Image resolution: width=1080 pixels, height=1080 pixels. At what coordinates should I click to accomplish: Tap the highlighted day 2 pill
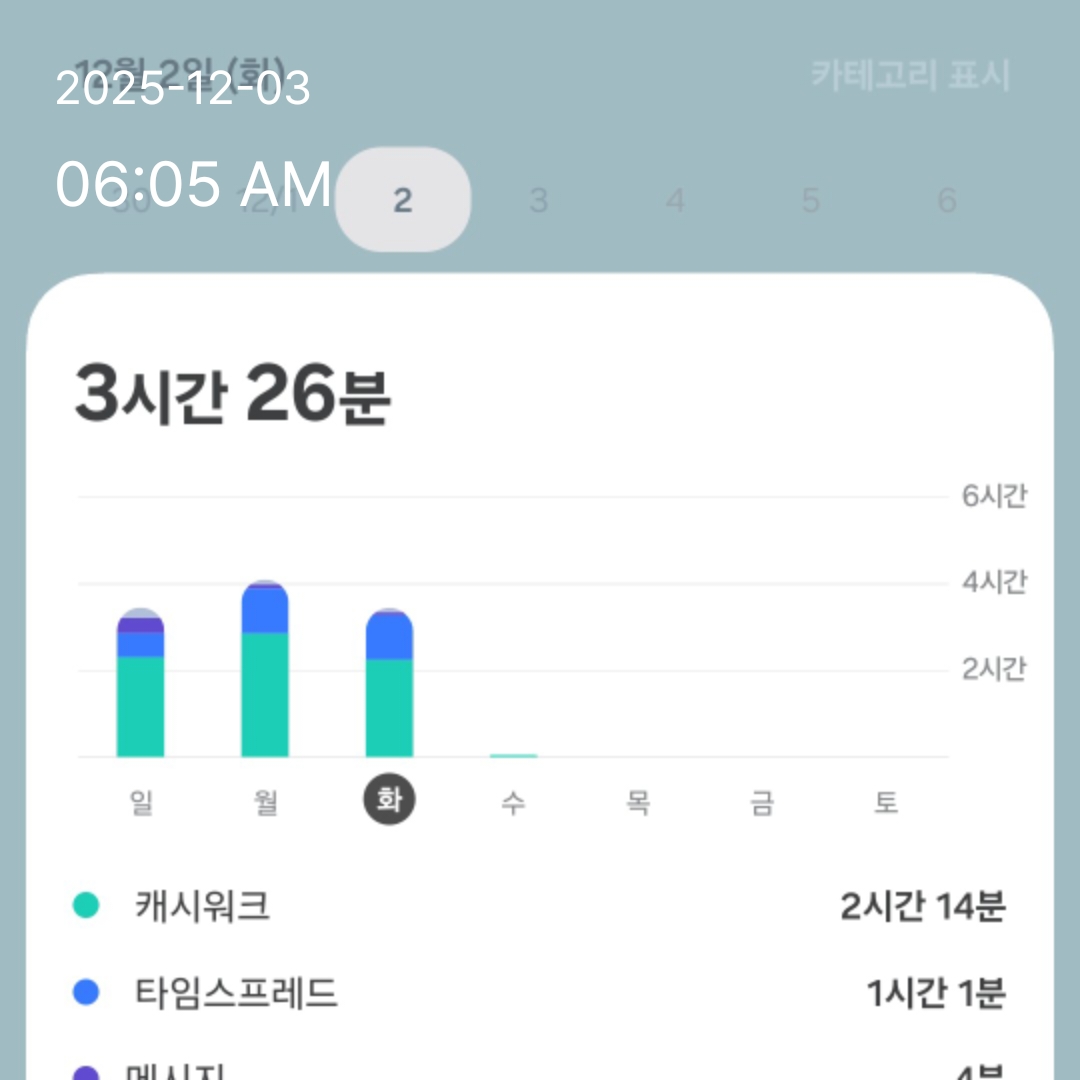click(402, 200)
